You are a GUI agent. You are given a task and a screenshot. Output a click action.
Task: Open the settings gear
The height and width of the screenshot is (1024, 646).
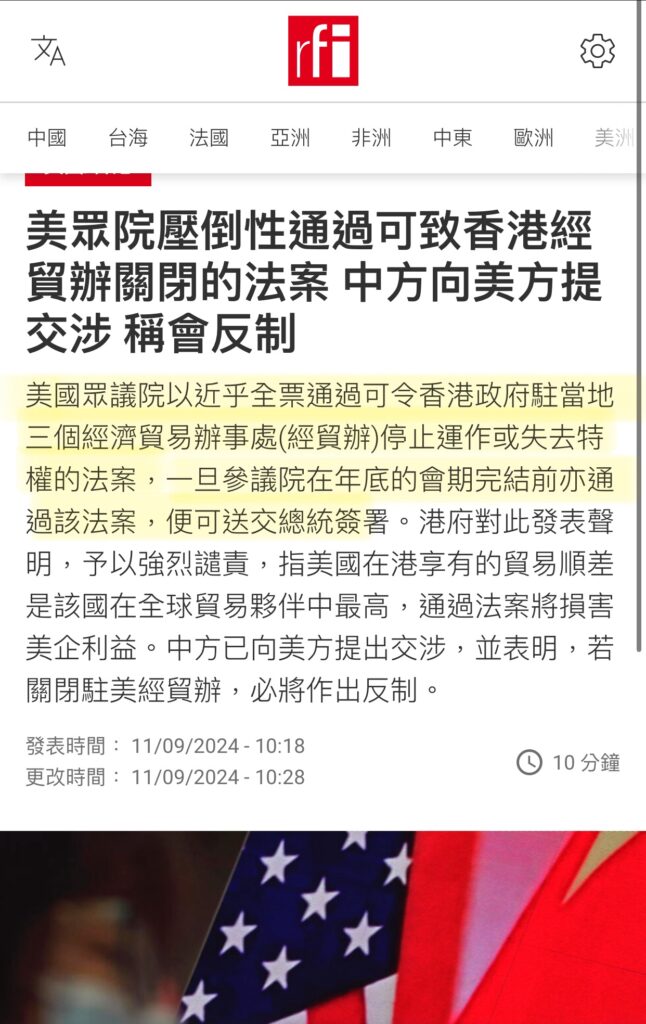597,50
